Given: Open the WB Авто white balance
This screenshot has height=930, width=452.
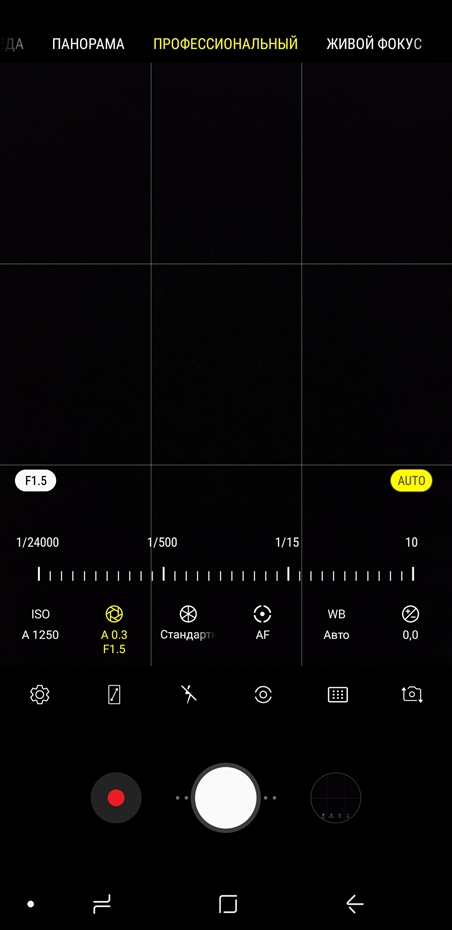Looking at the screenshot, I should click(x=336, y=624).
